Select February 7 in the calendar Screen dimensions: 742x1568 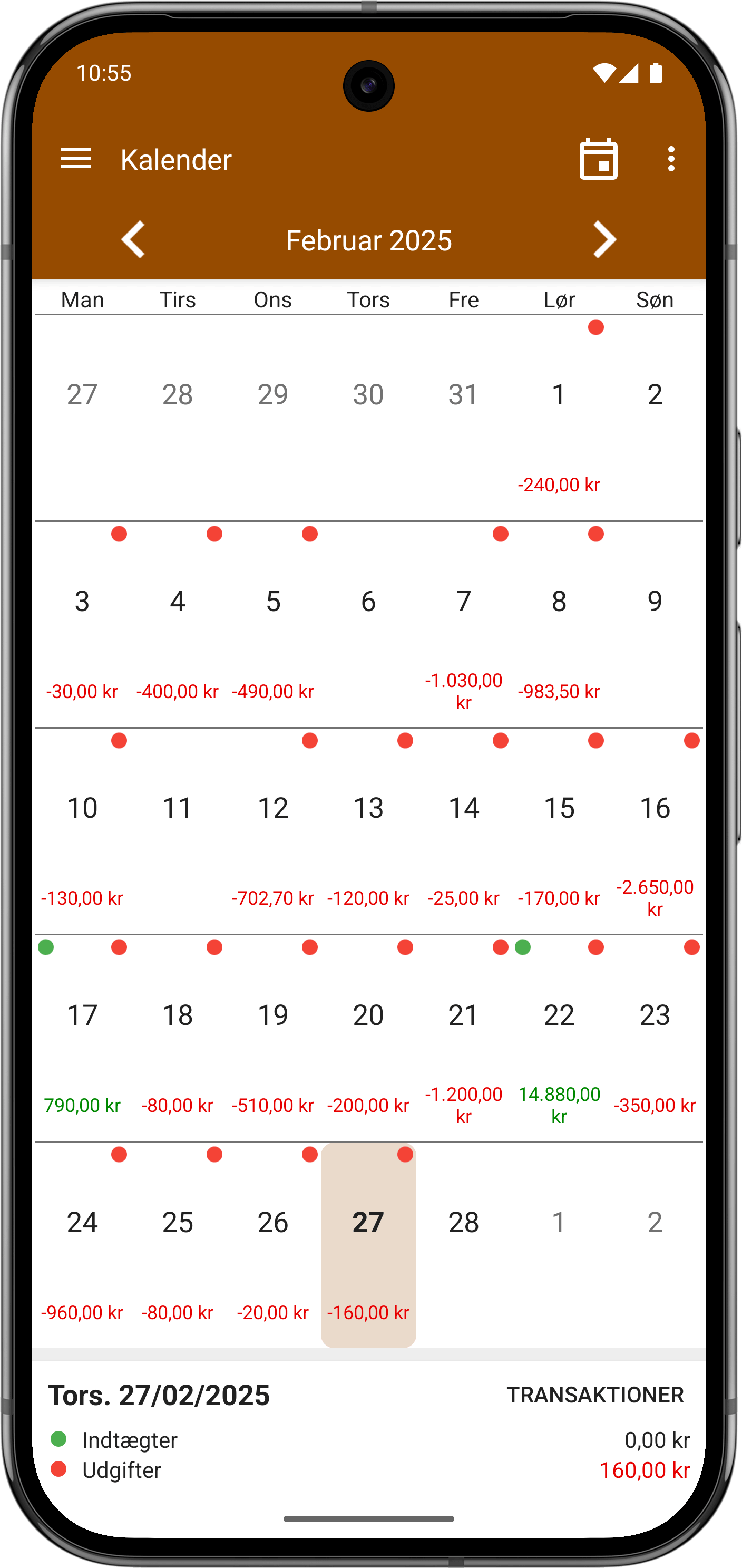[x=463, y=625]
